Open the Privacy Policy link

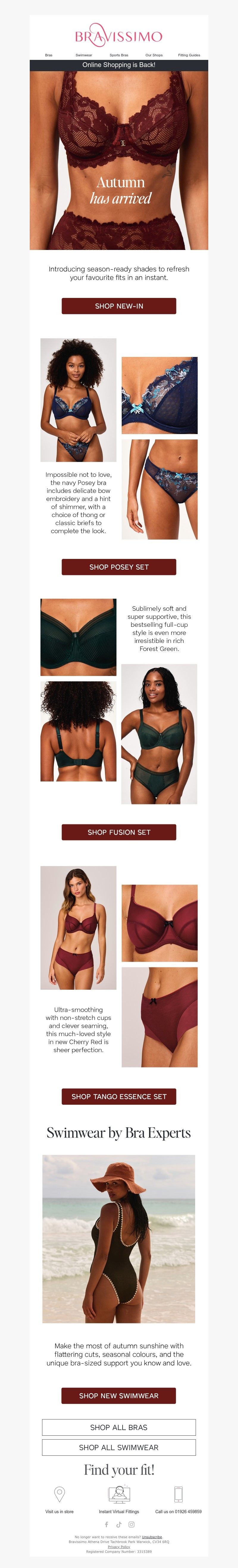click(x=119, y=1547)
